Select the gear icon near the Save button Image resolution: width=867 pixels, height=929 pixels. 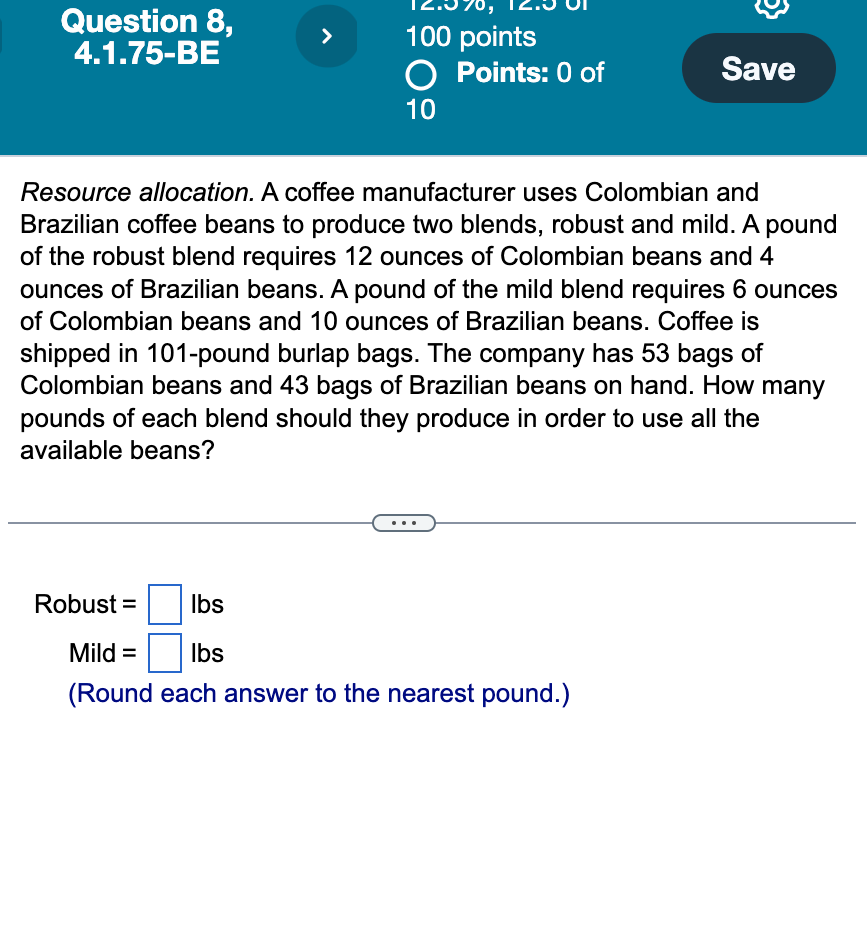[x=771, y=9]
